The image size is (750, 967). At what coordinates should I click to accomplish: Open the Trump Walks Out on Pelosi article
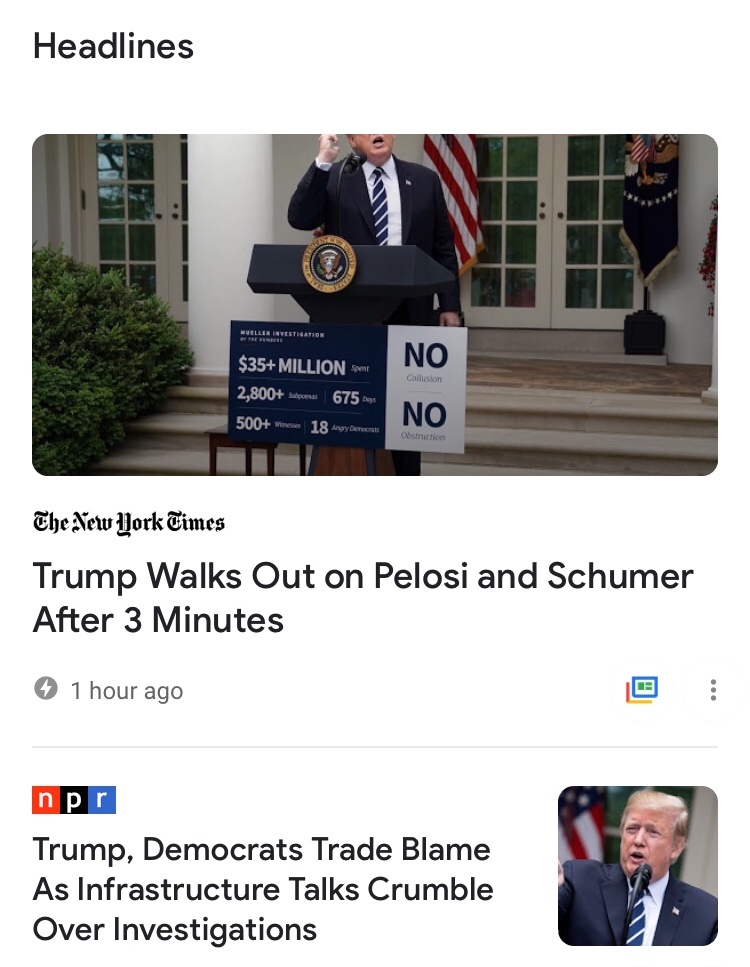tap(363, 597)
